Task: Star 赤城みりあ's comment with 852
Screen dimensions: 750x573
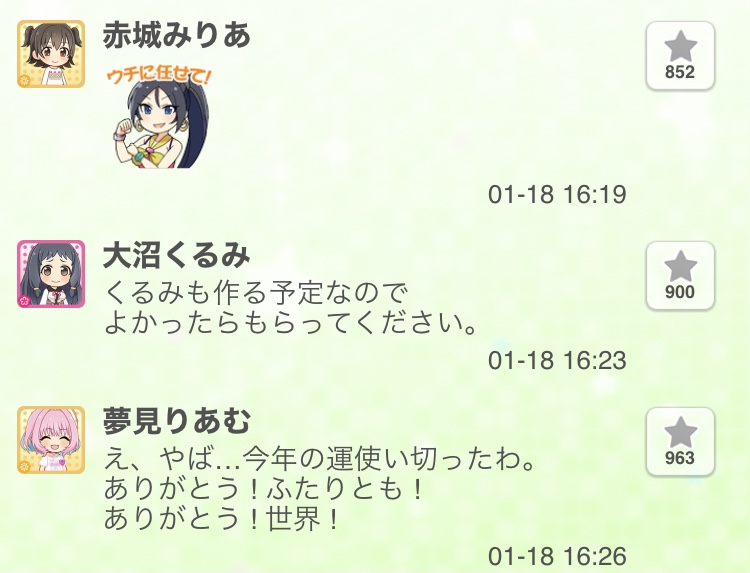Action: pyautogui.click(x=680, y=56)
